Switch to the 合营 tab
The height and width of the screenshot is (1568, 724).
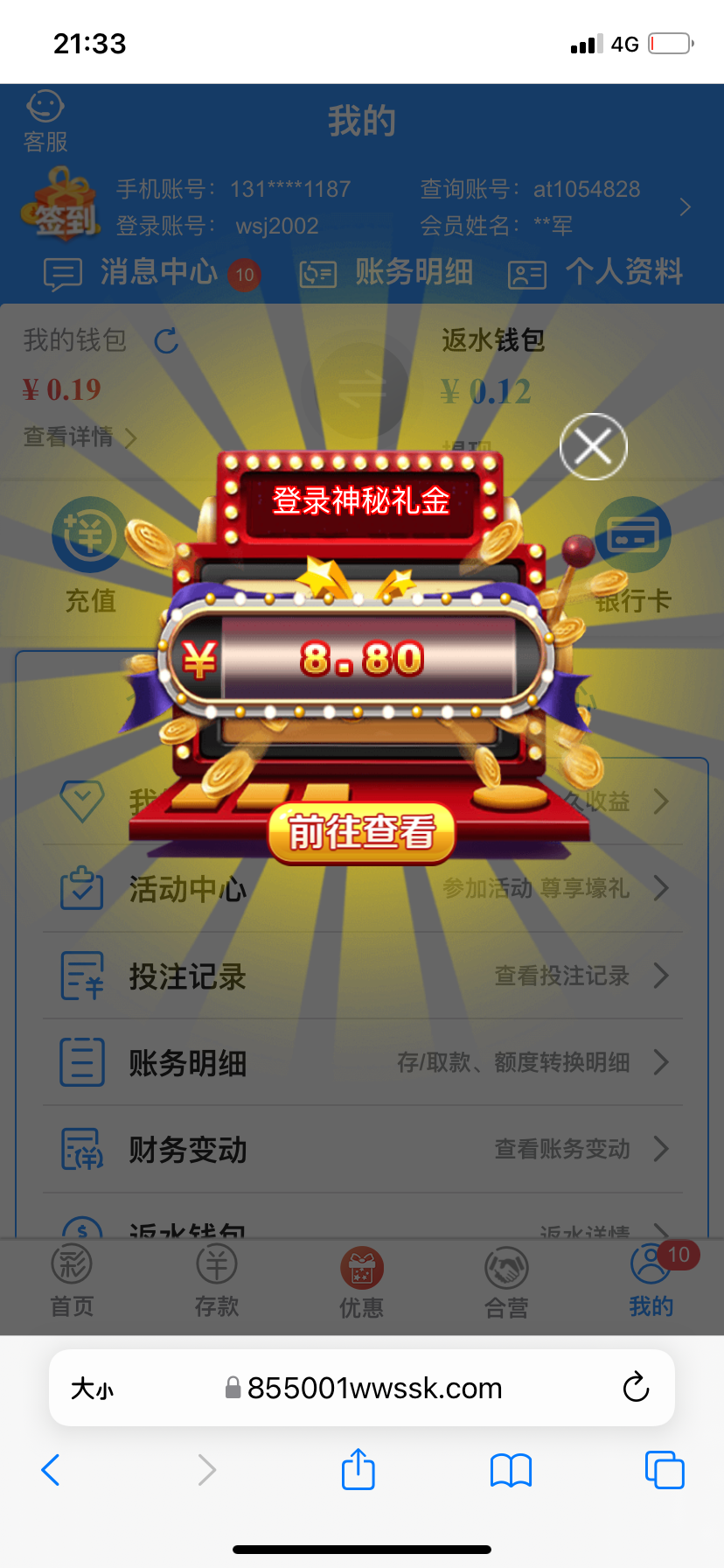click(506, 1282)
